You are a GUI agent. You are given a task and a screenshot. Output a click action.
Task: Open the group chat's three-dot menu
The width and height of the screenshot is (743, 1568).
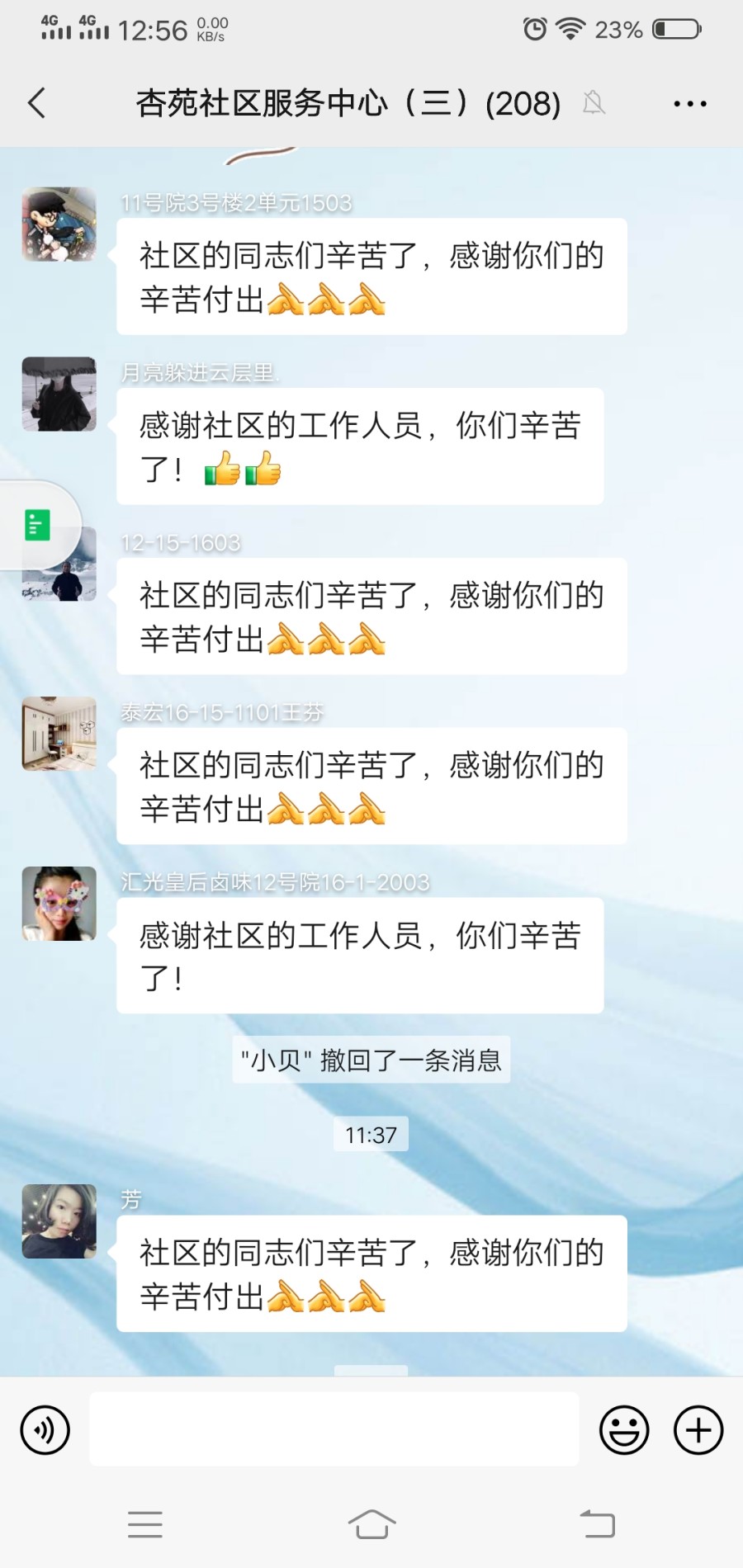(689, 104)
